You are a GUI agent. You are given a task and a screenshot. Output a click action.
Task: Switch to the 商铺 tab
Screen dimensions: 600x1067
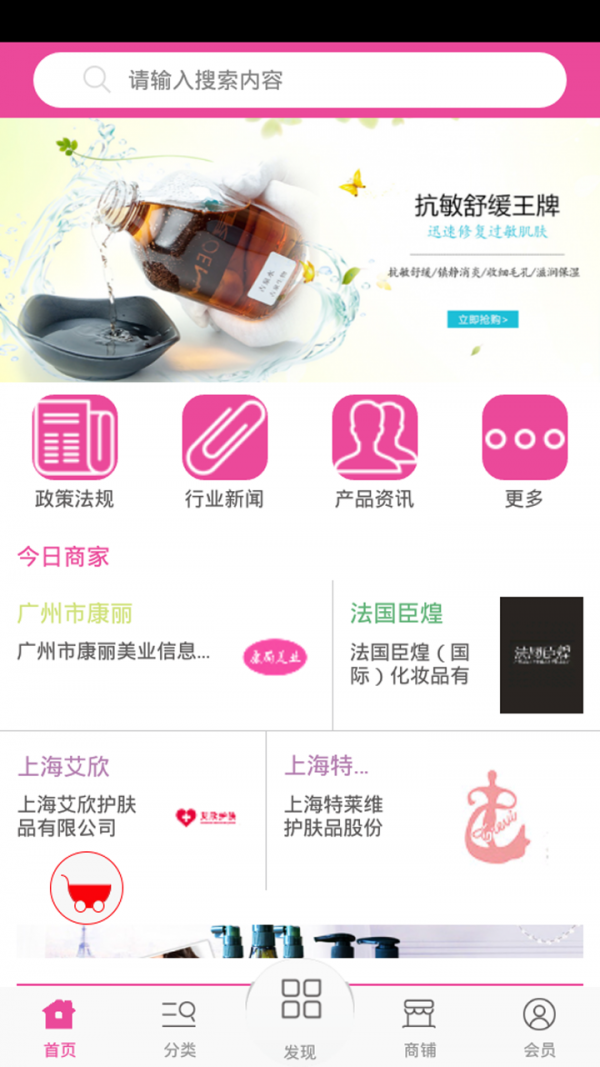(x=419, y=1027)
